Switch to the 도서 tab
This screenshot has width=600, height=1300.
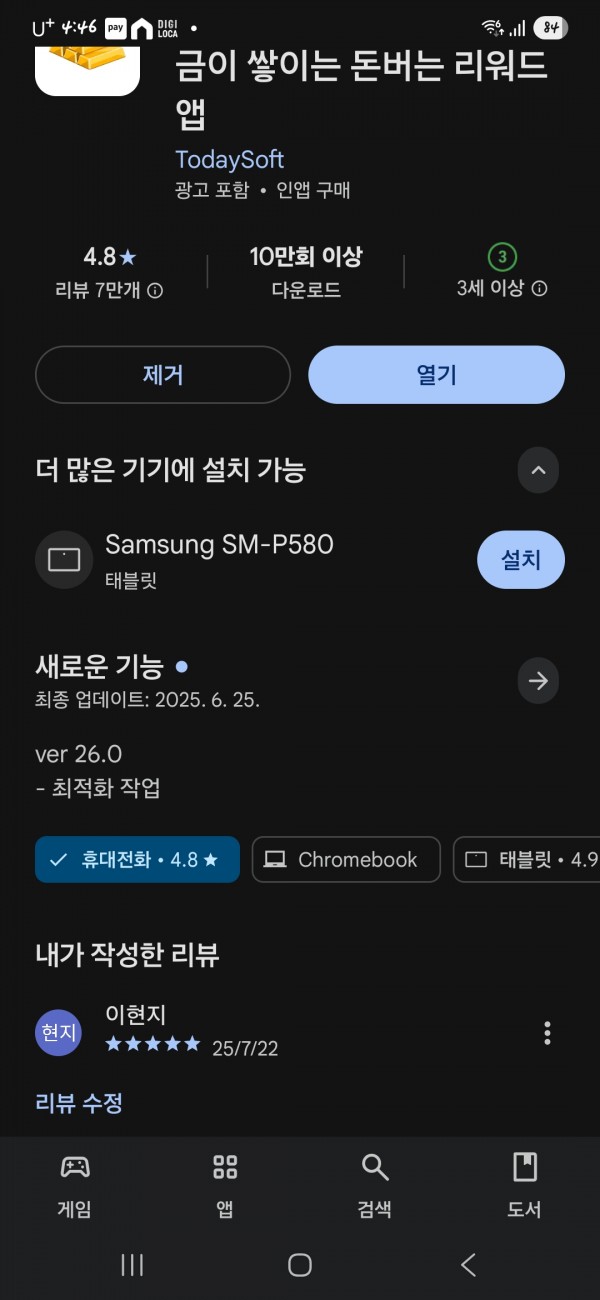click(x=525, y=1185)
